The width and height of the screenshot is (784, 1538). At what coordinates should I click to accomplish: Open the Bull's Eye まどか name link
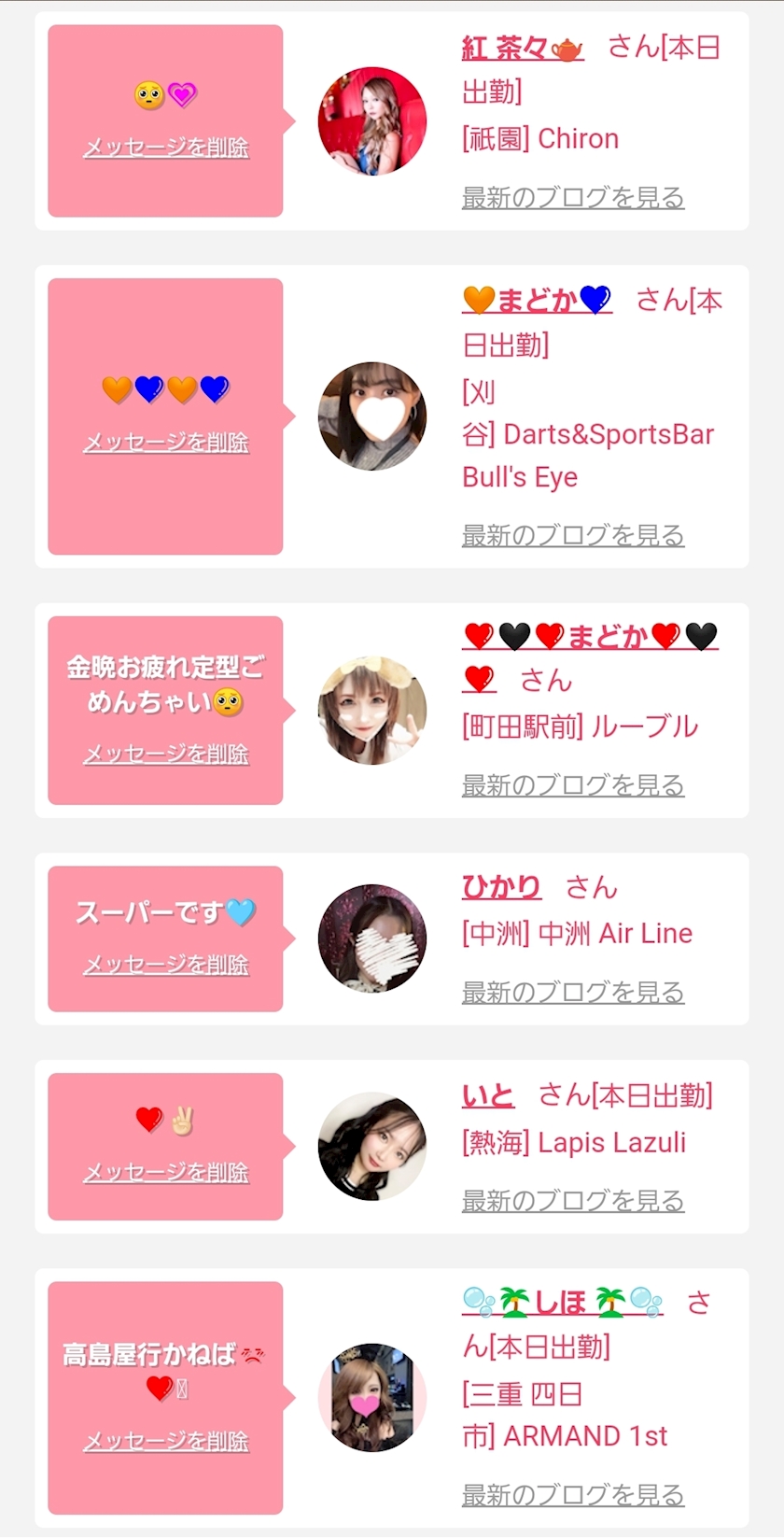tap(537, 300)
